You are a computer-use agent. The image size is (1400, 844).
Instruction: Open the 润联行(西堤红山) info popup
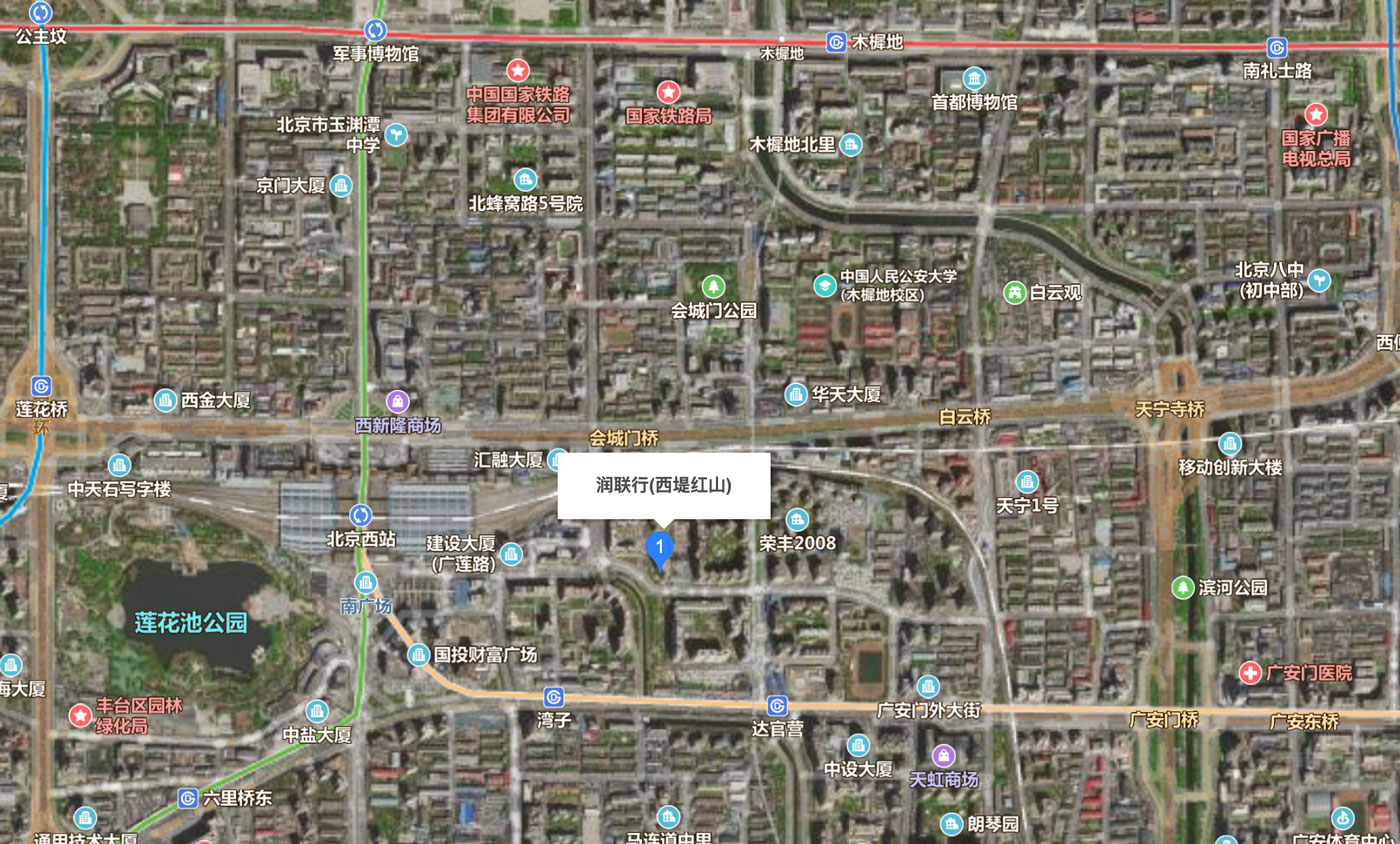tap(664, 486)
